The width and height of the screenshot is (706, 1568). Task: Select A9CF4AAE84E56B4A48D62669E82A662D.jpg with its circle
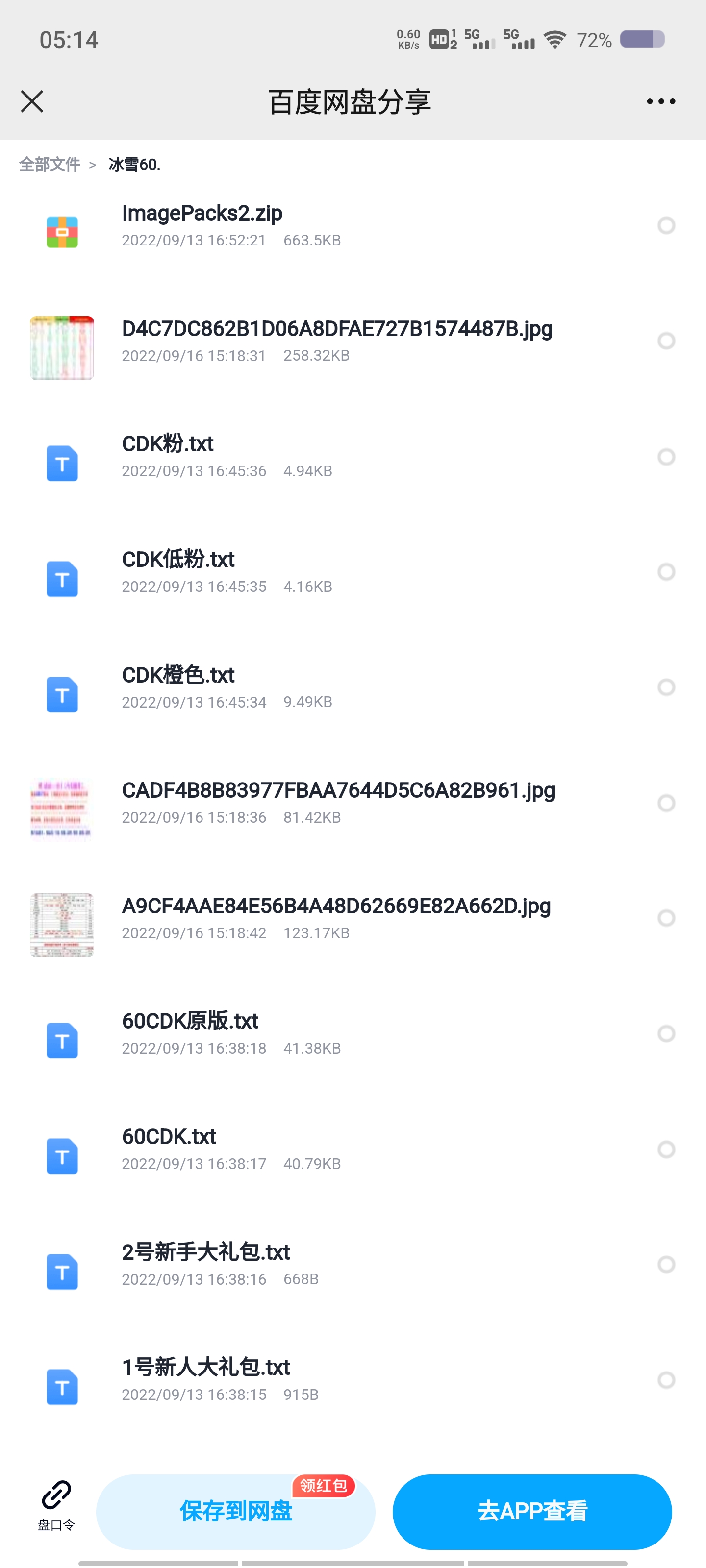click(666, 918)
